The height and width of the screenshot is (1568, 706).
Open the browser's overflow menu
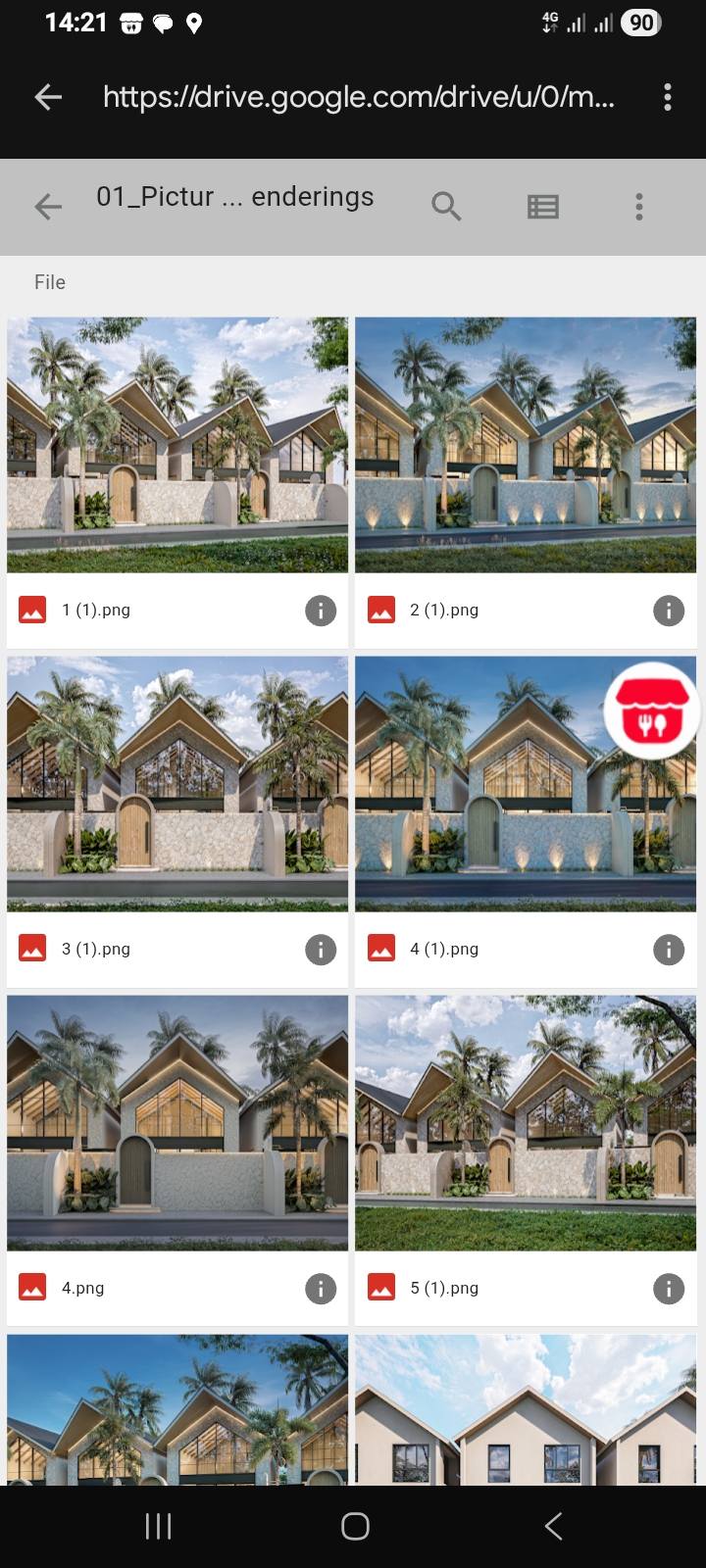coord(667,96)
